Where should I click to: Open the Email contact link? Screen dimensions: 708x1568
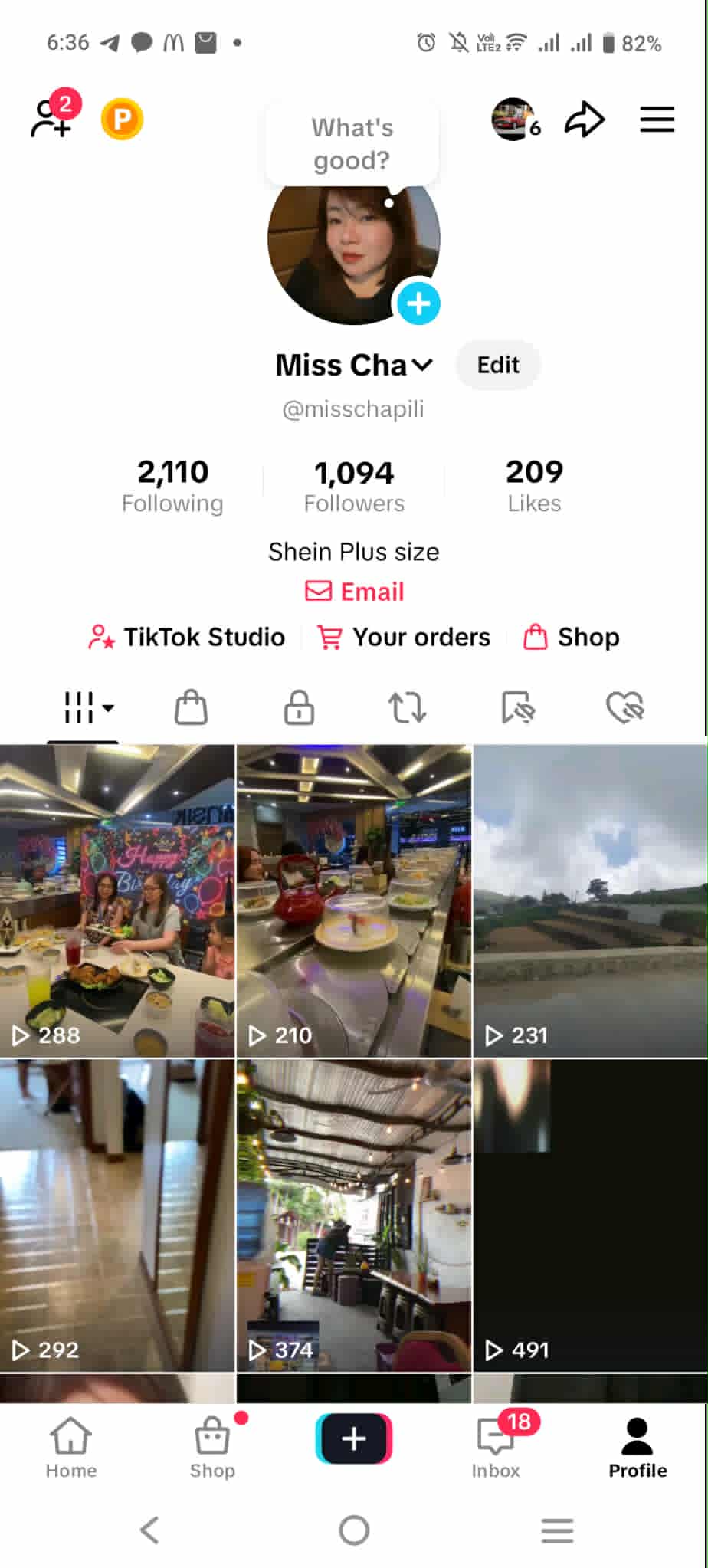click(354, 592)
